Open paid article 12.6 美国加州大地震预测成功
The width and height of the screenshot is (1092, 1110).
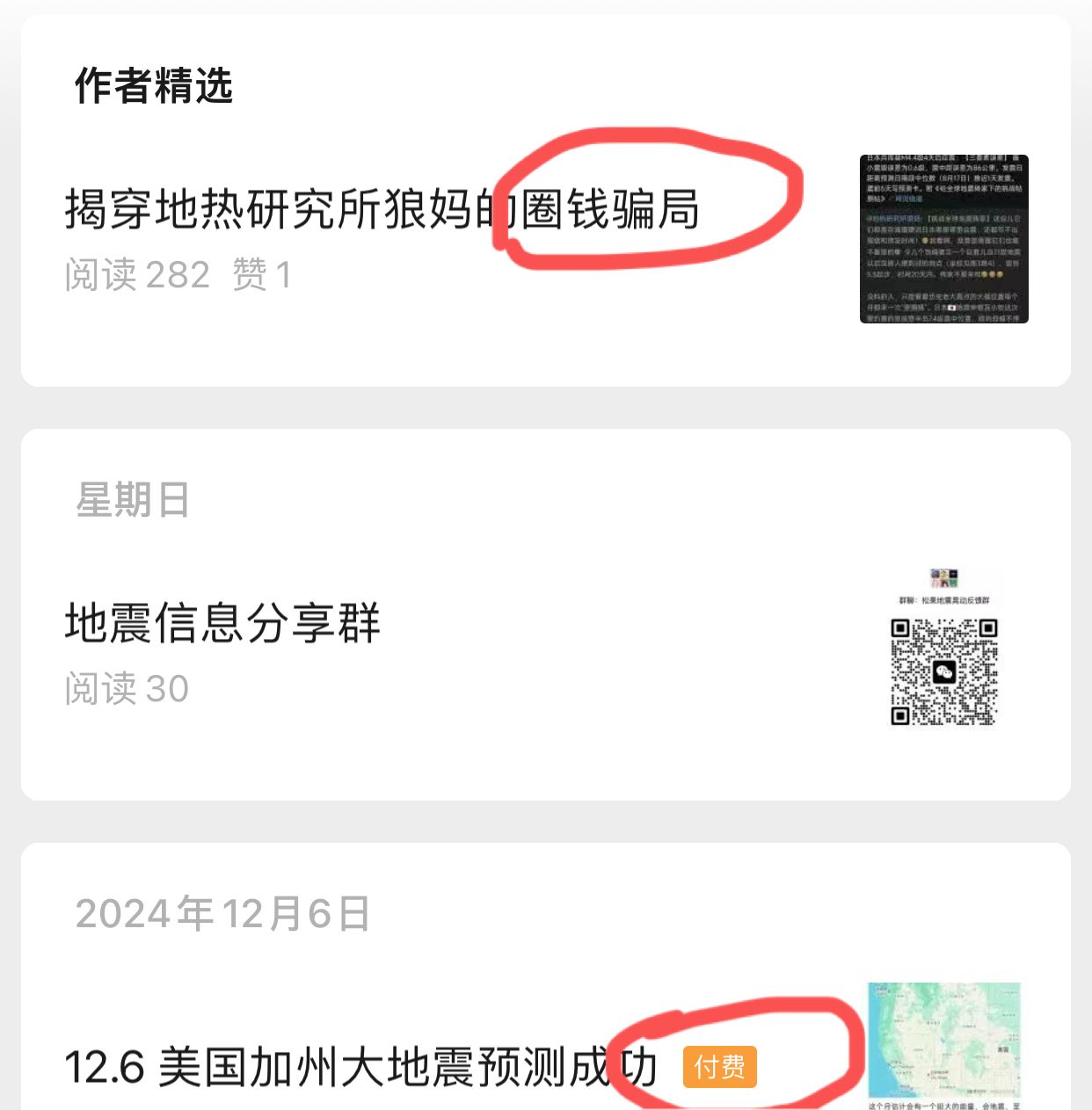pos(360,1067)
